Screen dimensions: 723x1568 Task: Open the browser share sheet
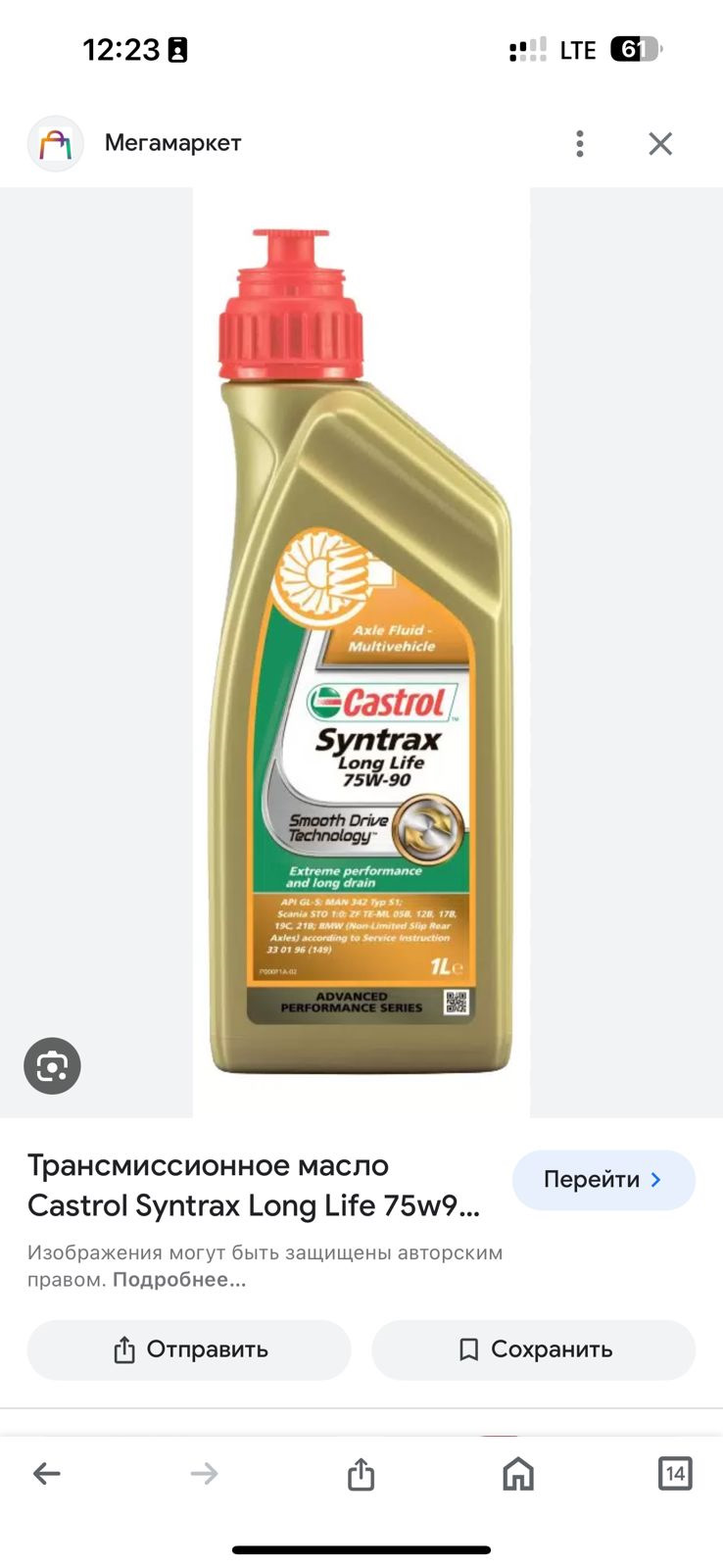(x=361, y=1473)
